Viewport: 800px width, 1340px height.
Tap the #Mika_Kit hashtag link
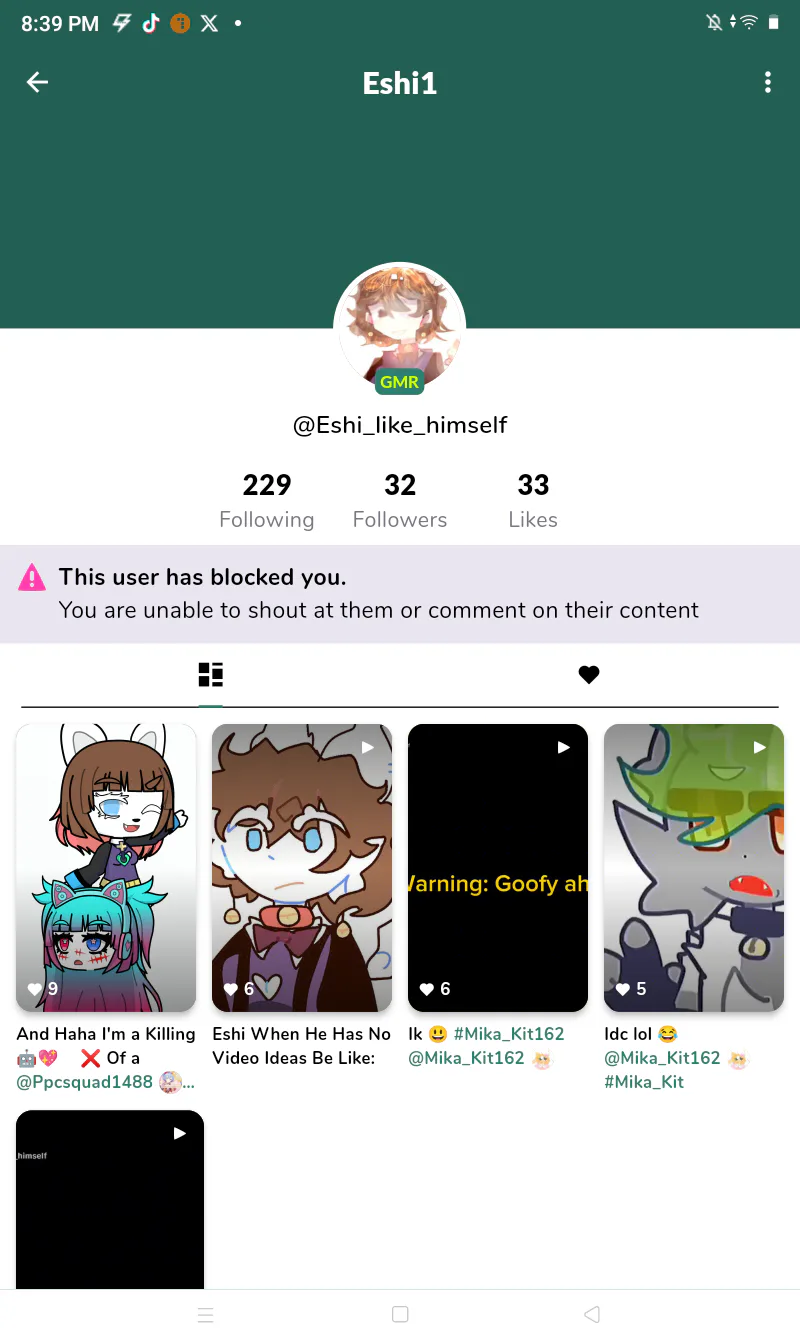click(644, 1082)
